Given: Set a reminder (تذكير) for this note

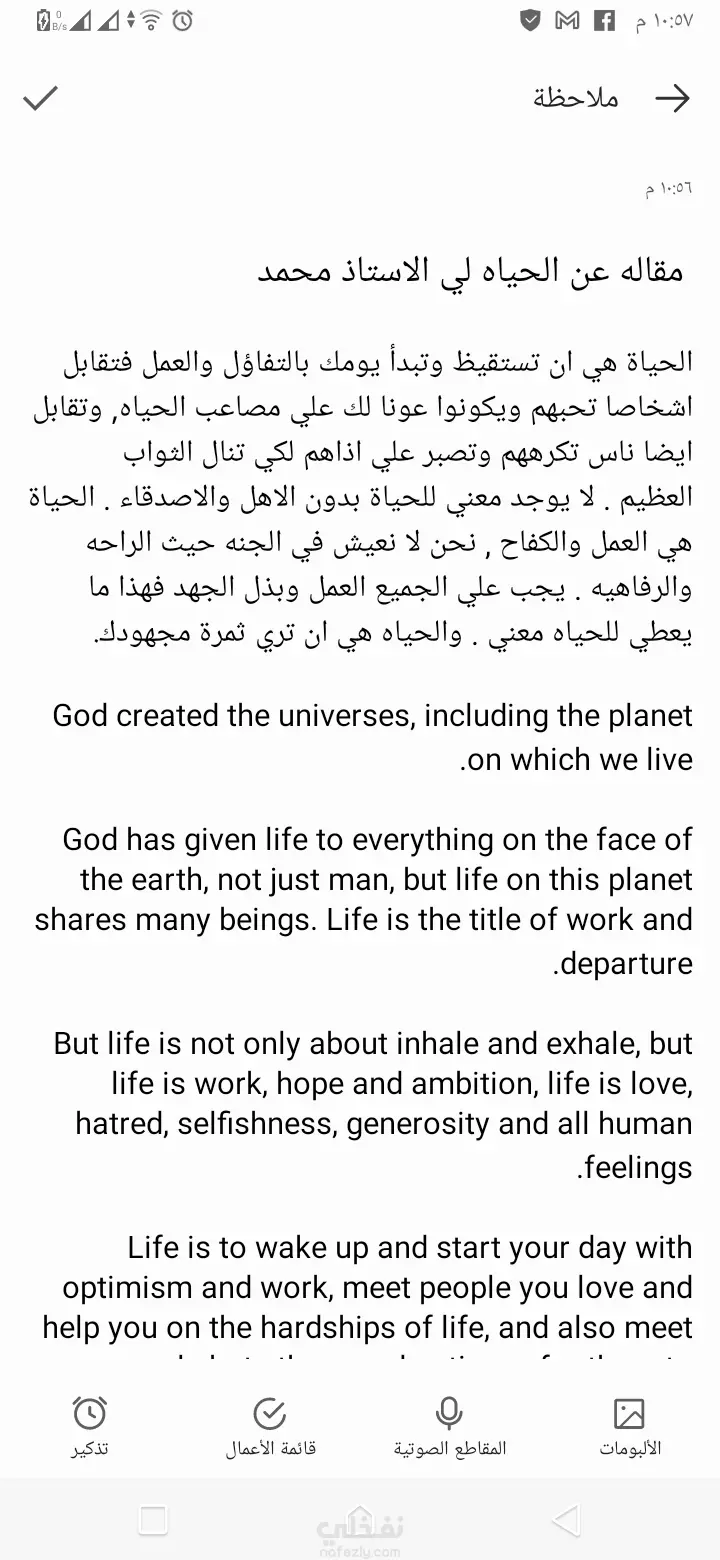Looking at the screenshot, I should pos(90,1425).
